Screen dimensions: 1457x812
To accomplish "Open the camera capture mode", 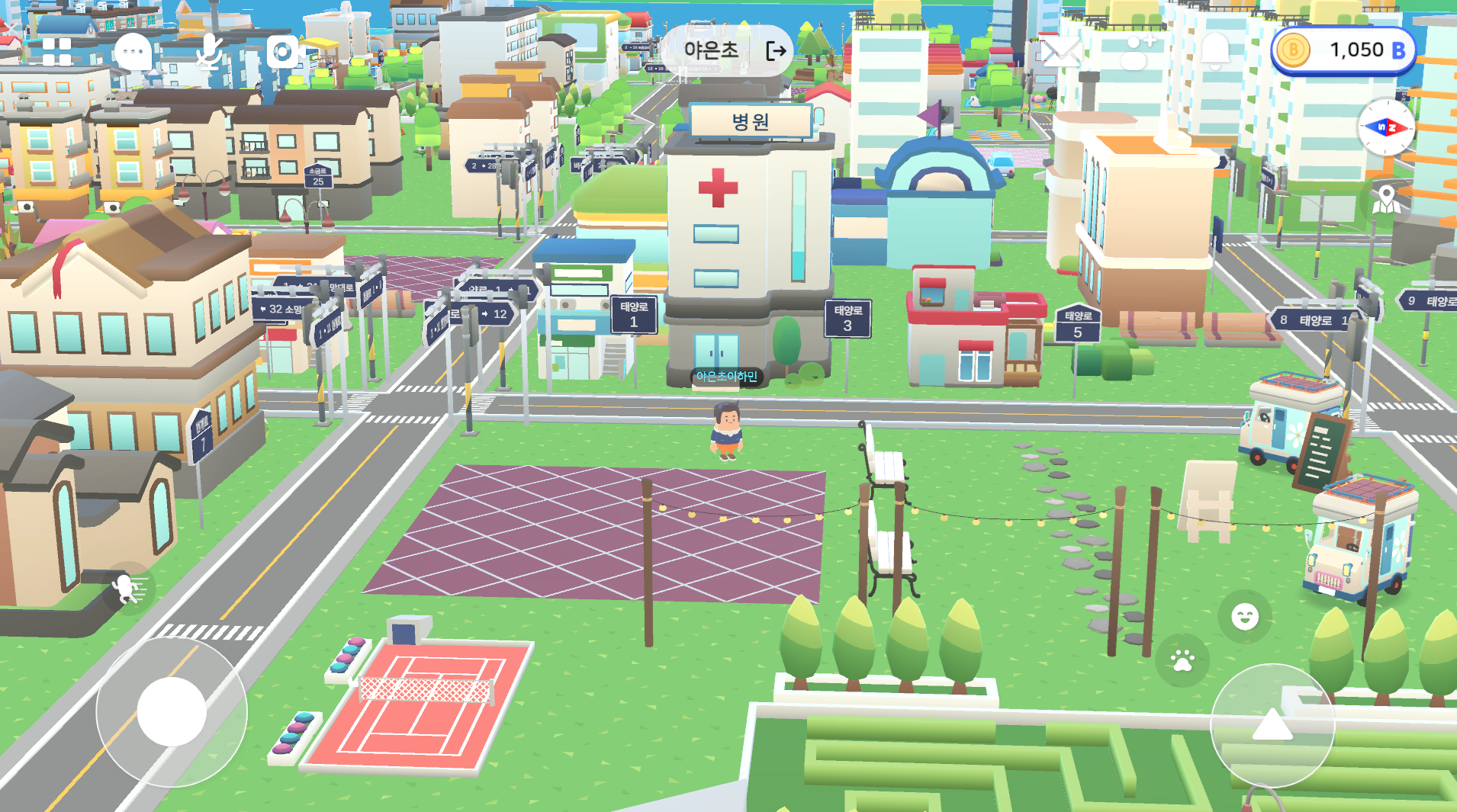I will 283,52.
